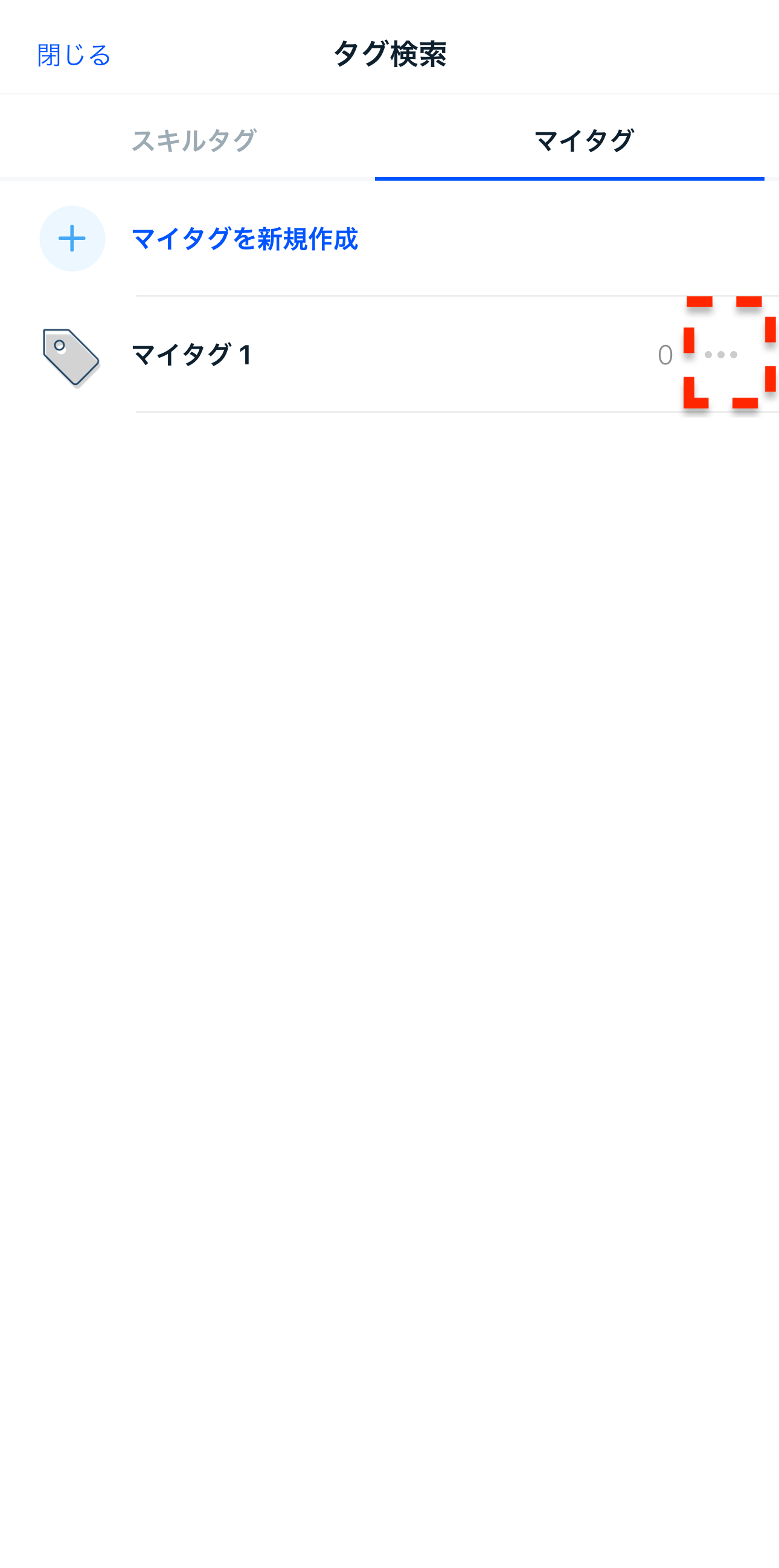Create a new tag via マイタグを新規作成
The height and width of the screenshot is (1568, 779).
(x=243, y=239)
